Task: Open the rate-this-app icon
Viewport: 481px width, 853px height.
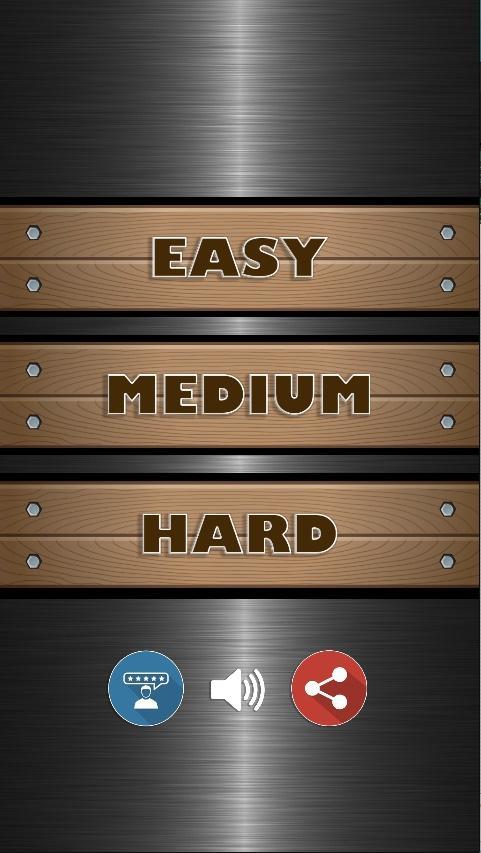Action: click(146, 688)
